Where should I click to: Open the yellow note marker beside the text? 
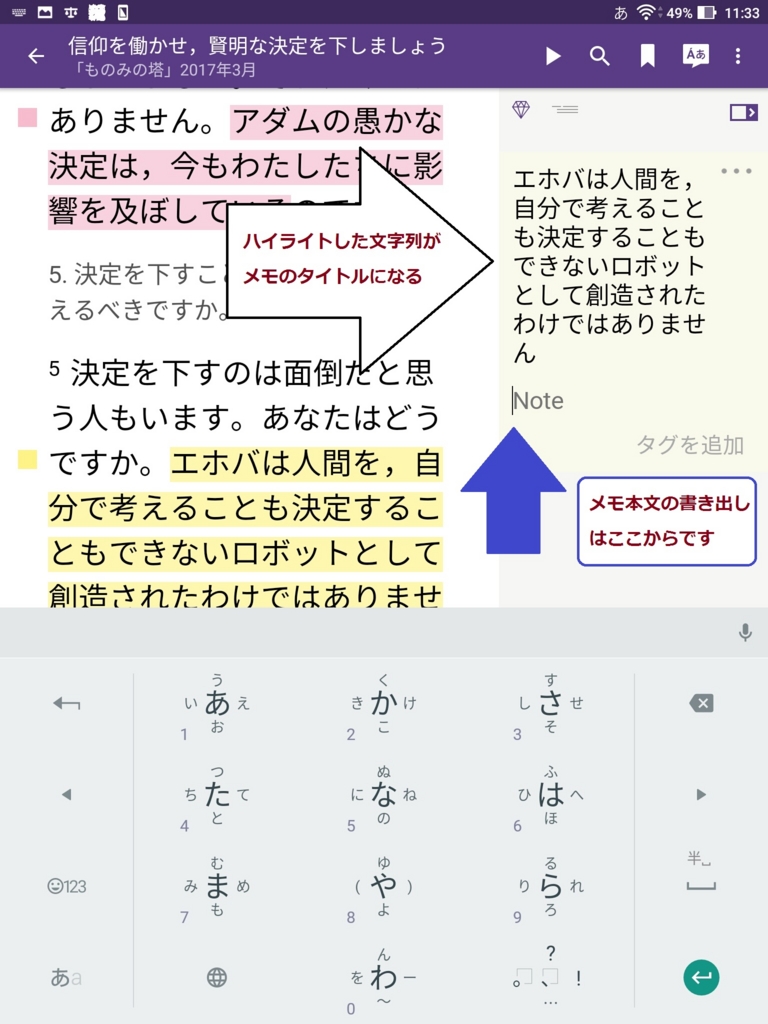tap(27, 460)
